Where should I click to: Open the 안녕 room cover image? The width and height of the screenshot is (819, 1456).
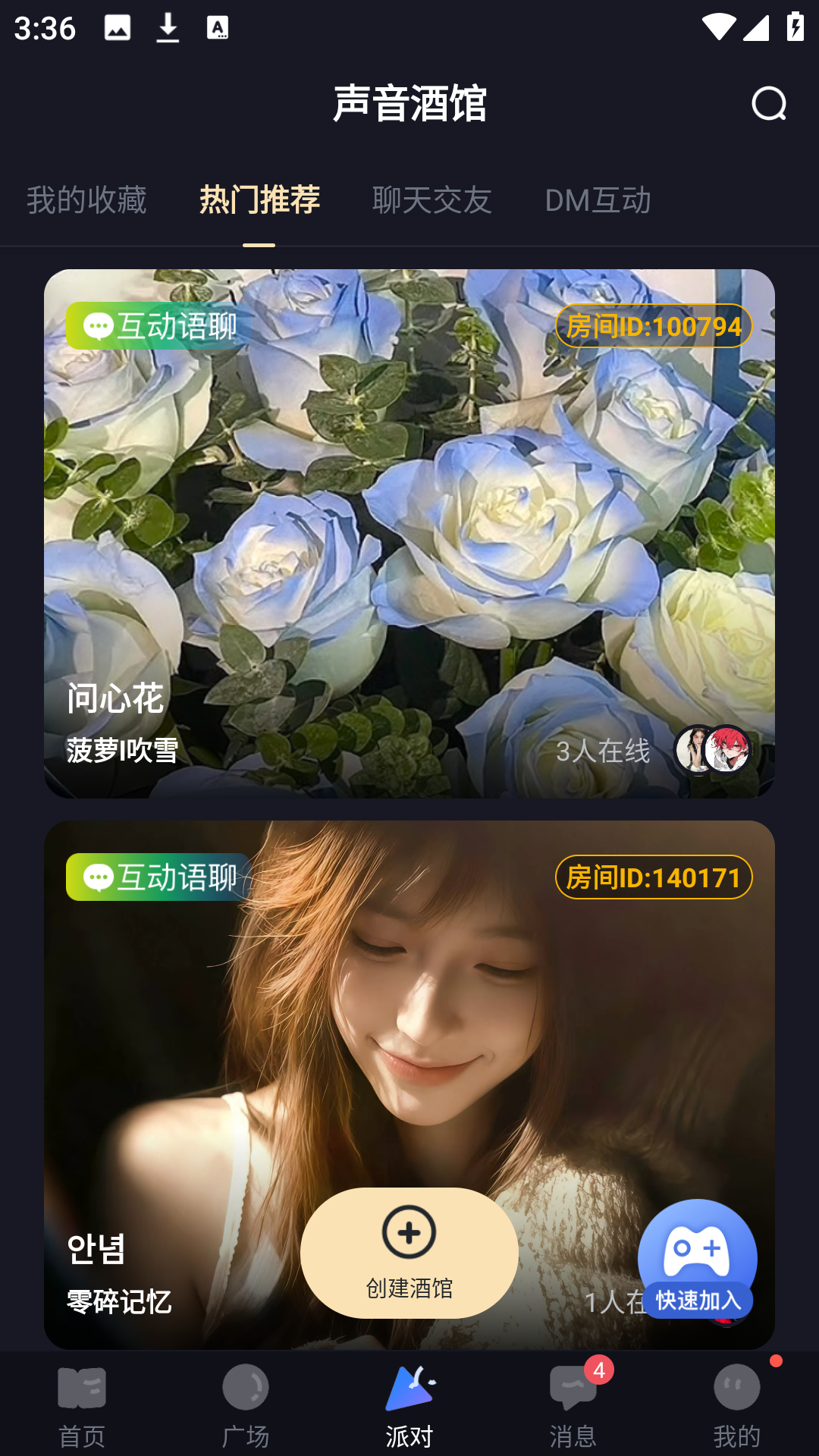409,1024
